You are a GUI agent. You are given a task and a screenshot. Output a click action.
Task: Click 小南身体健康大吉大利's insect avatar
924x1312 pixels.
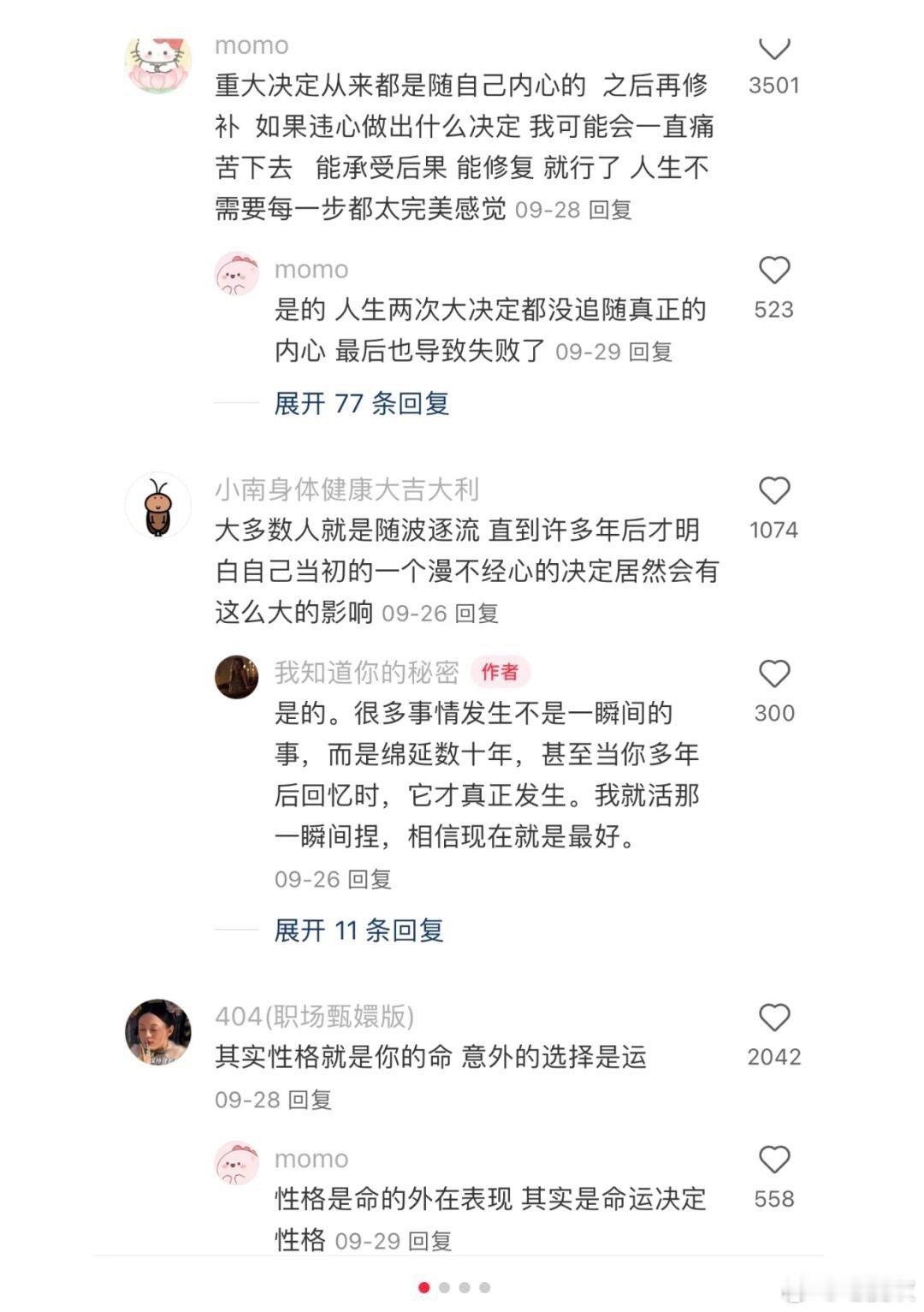tap(157, 505)
